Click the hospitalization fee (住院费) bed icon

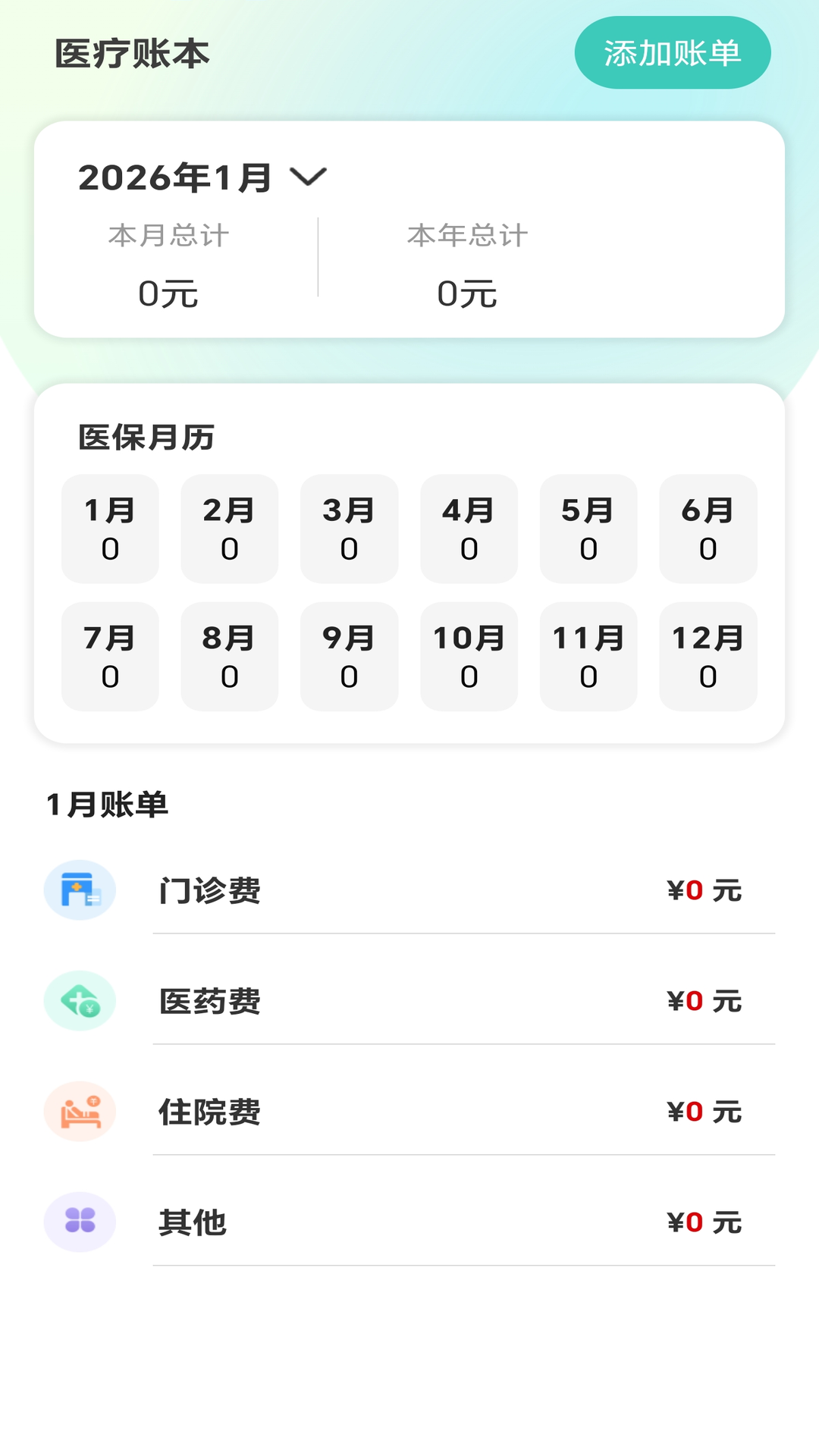[x=79, y=1112]
